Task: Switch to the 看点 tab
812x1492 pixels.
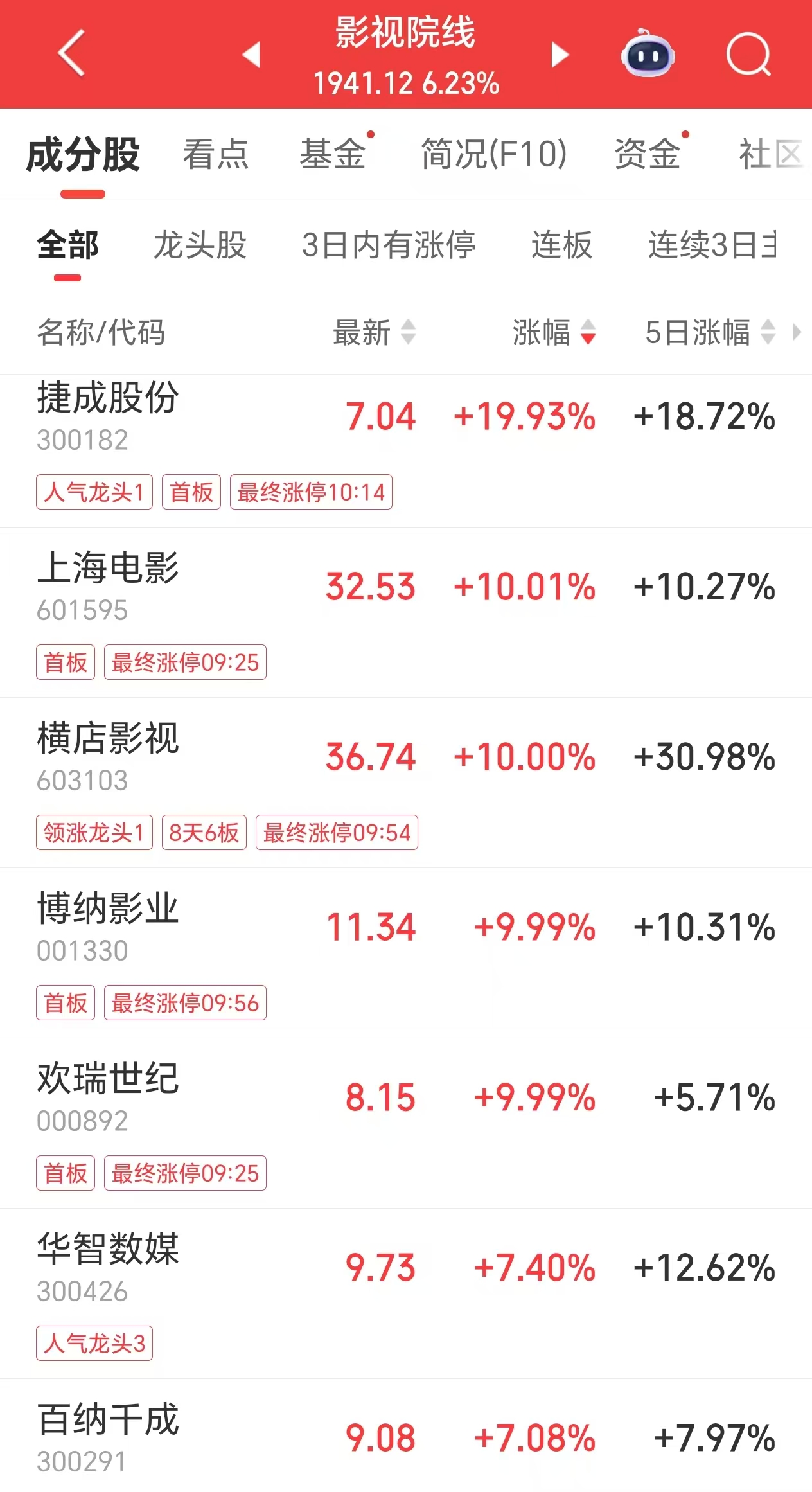Action: point(216,154)
